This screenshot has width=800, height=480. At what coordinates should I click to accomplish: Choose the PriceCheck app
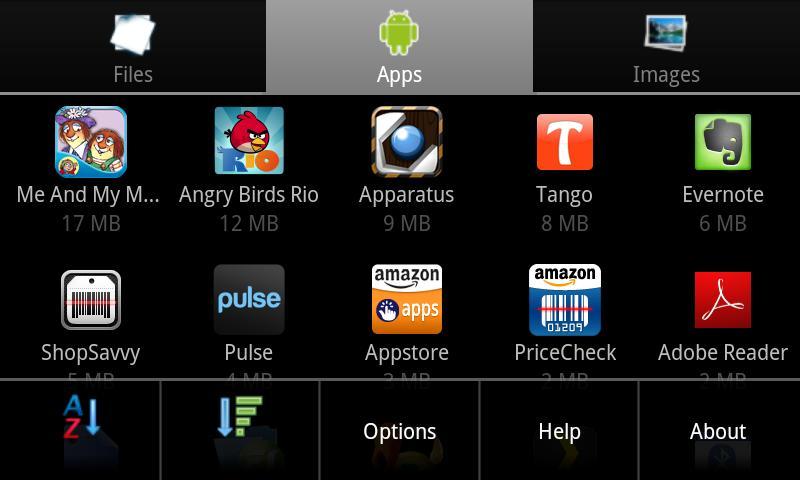tap(564, 300)
